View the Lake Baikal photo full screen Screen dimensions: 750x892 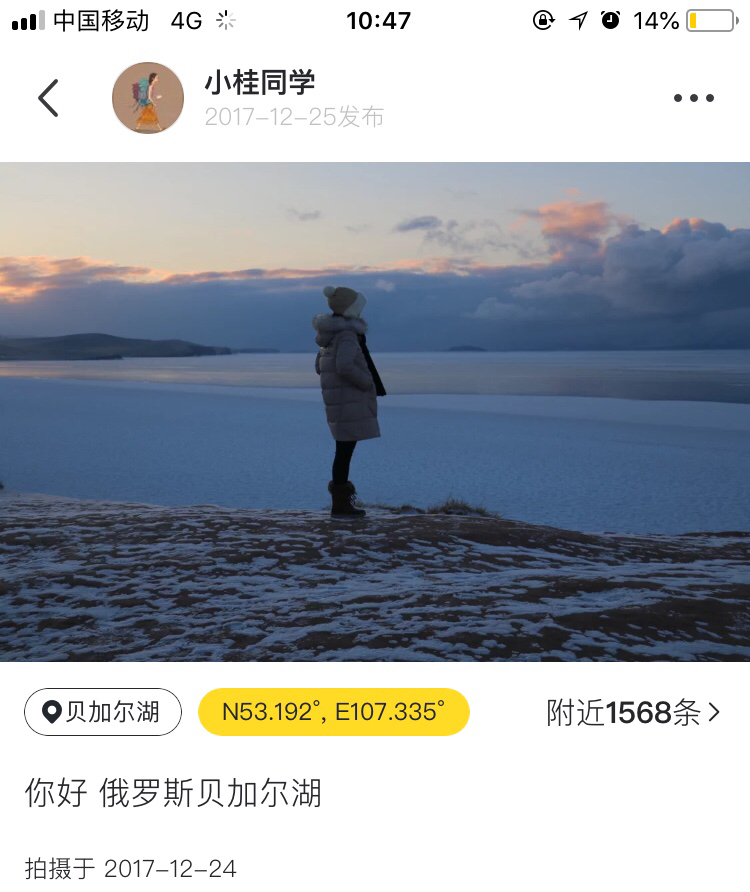375,411
